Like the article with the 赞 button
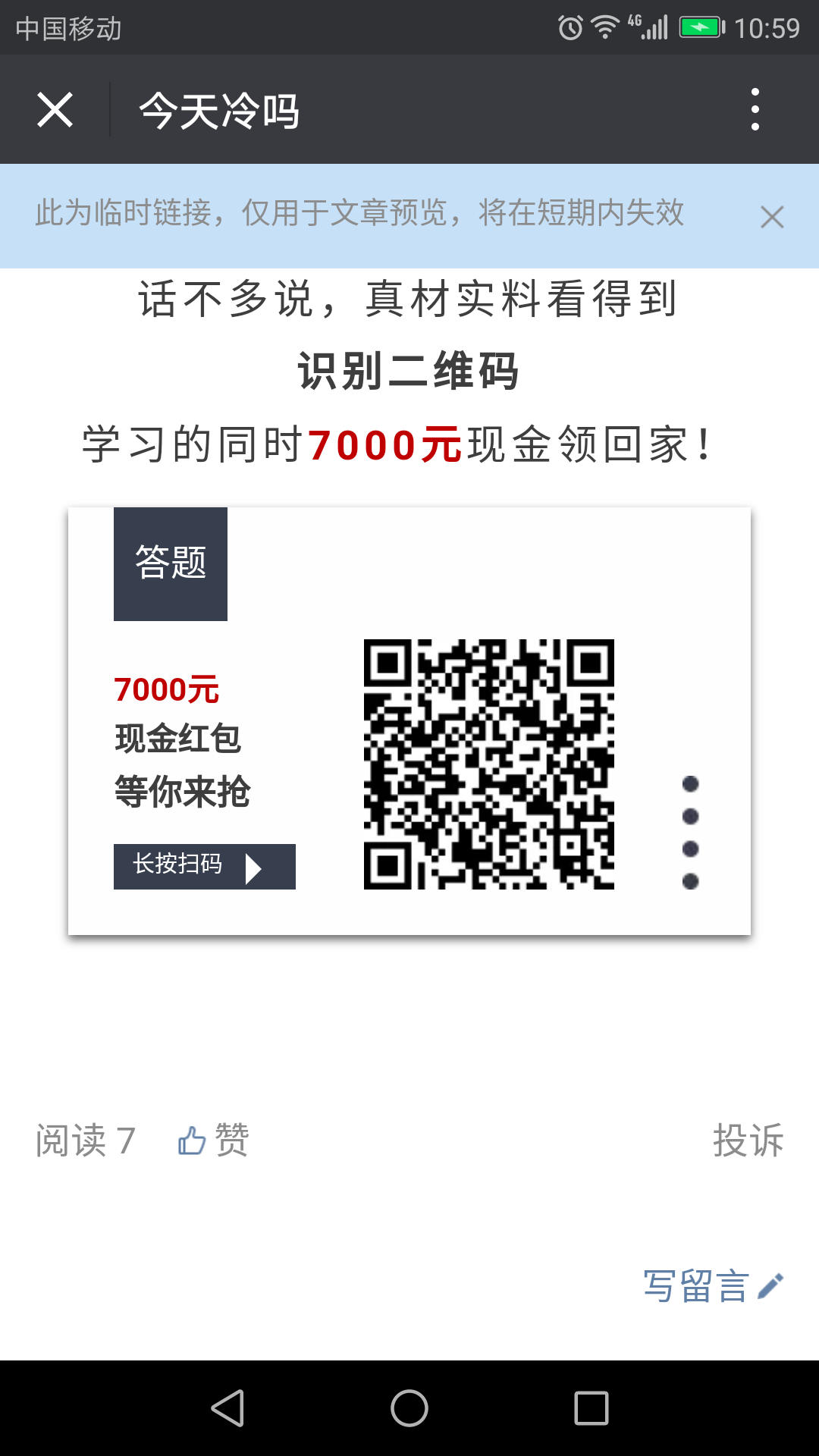 click(x=213, y=1140)
